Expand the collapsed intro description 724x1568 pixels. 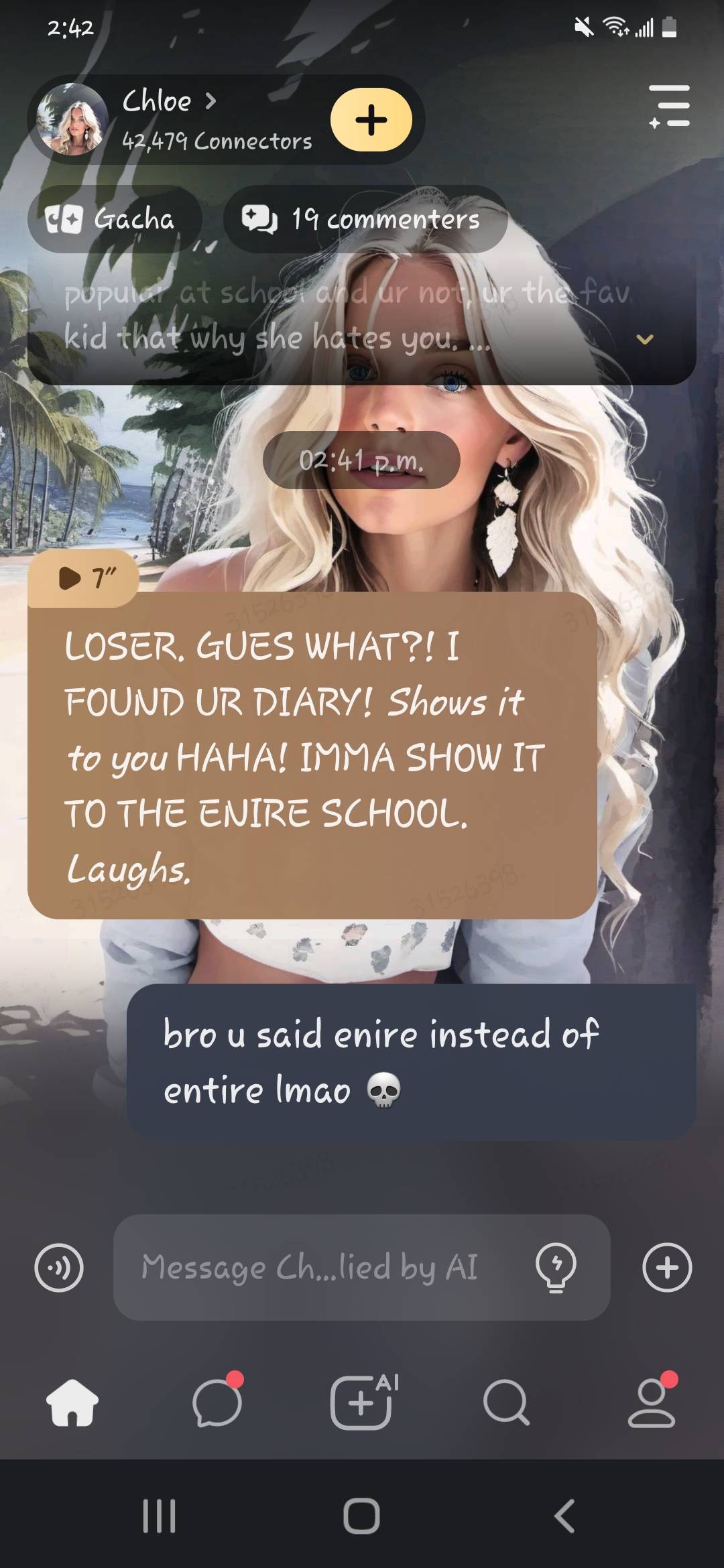pos(644,339)
